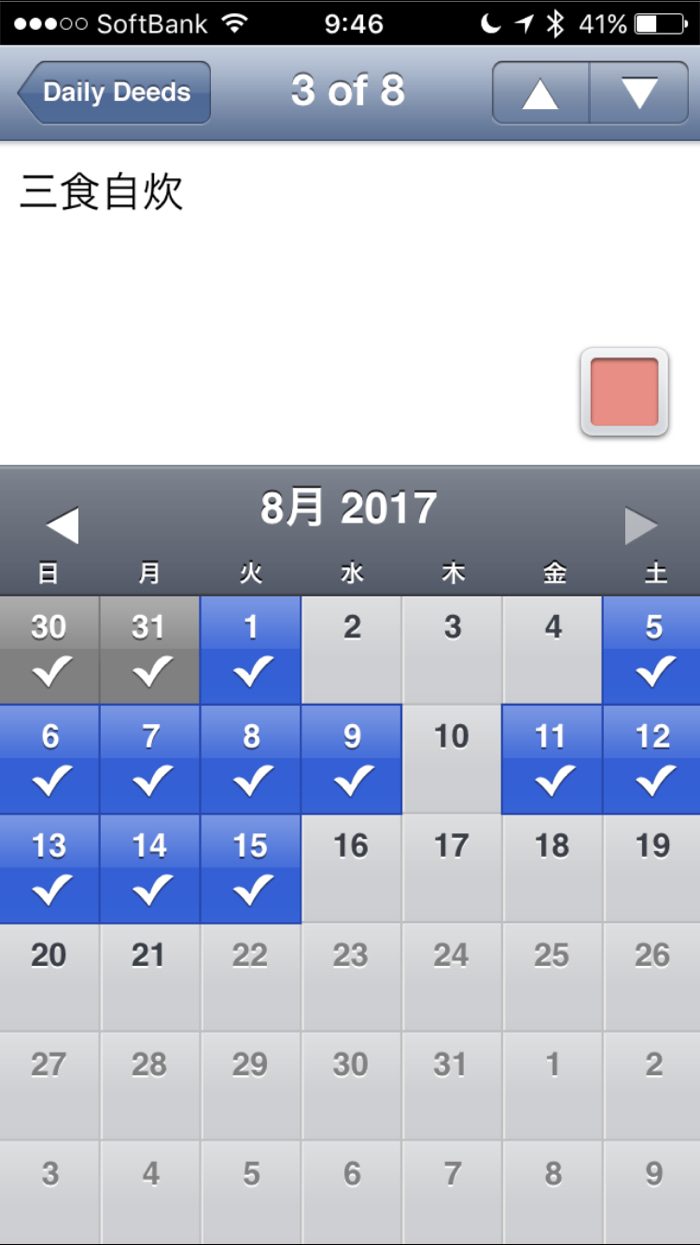The width and height of the screenshot is (700, 1245).
Task: Select August 21 in the calendar
Action: point(149,977)
